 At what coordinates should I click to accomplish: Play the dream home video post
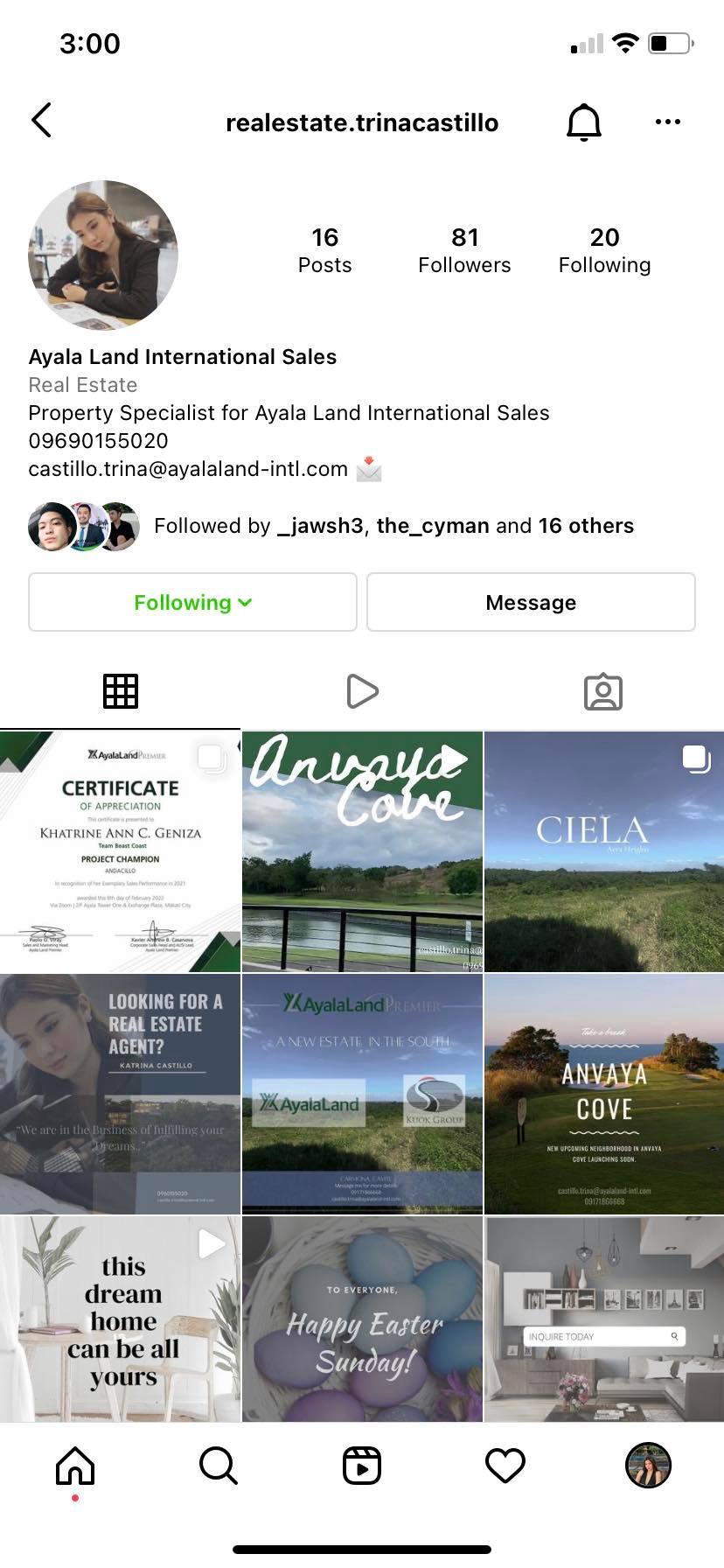point(120,1318)
